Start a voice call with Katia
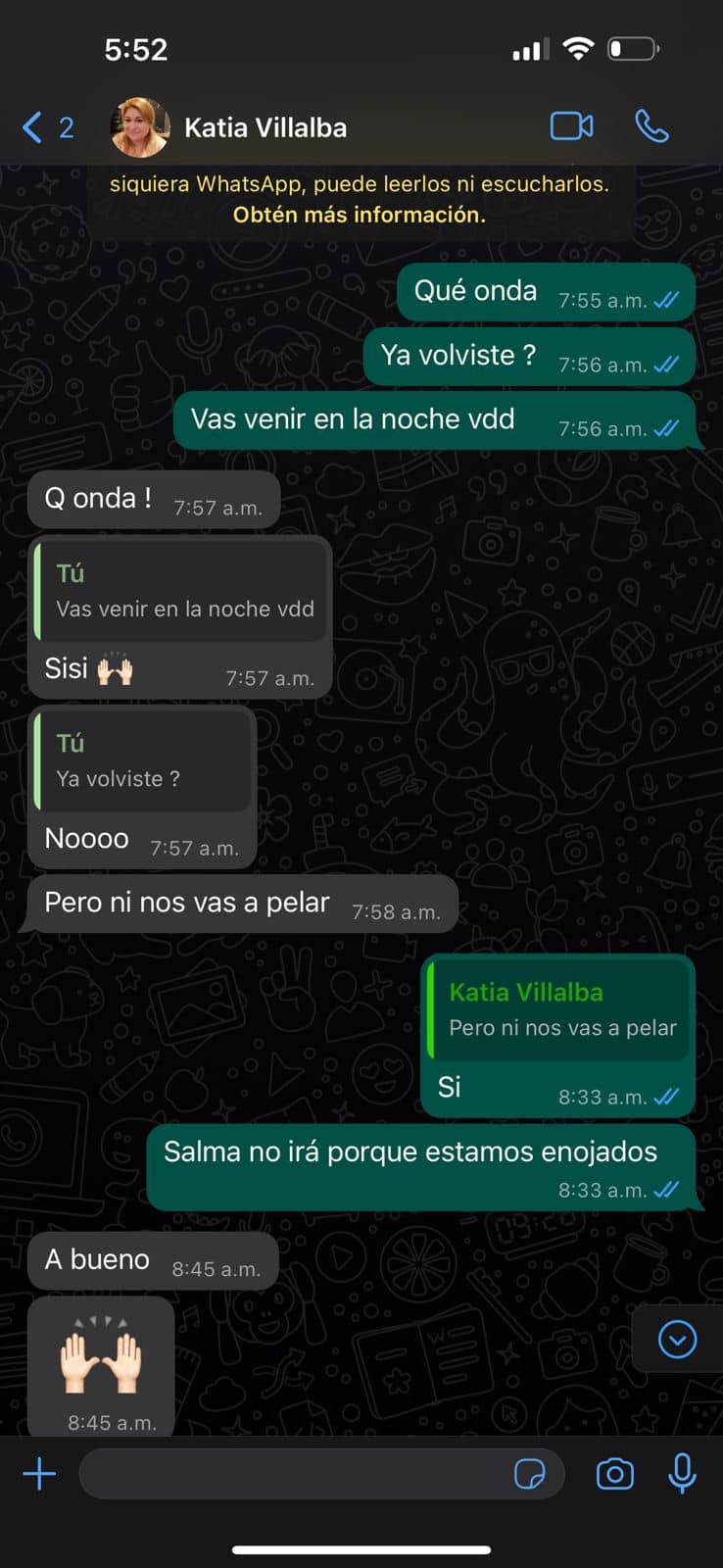This screenshot has width=723, height=1568. 651,126
